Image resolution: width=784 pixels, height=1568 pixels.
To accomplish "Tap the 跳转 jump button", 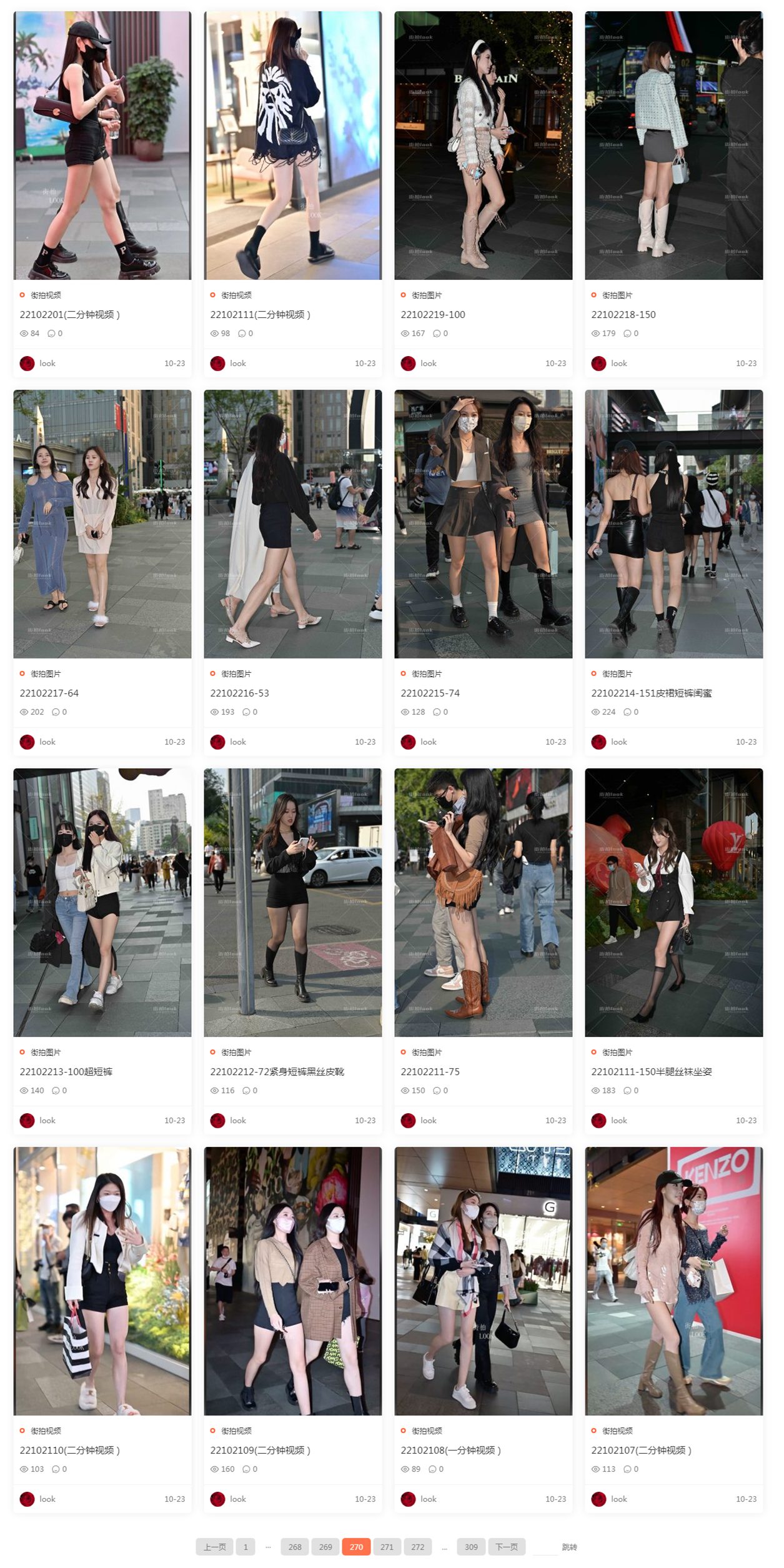I will (x=569, y=1547).
